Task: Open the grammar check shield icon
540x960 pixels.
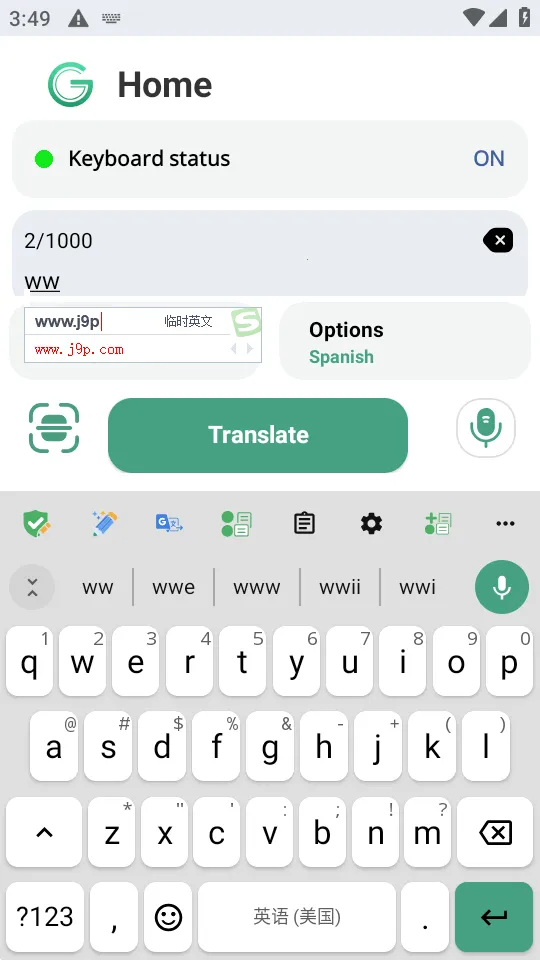Action: [37, 524]
